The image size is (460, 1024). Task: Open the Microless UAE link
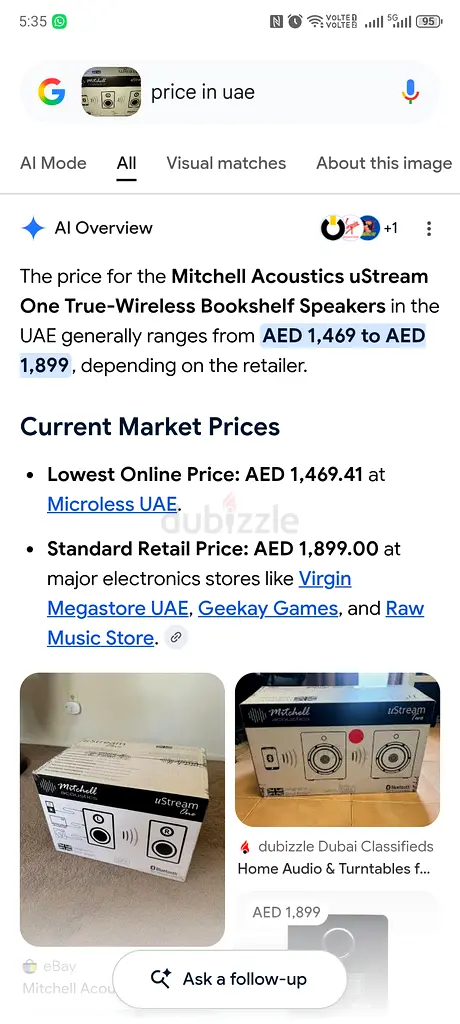112,504
